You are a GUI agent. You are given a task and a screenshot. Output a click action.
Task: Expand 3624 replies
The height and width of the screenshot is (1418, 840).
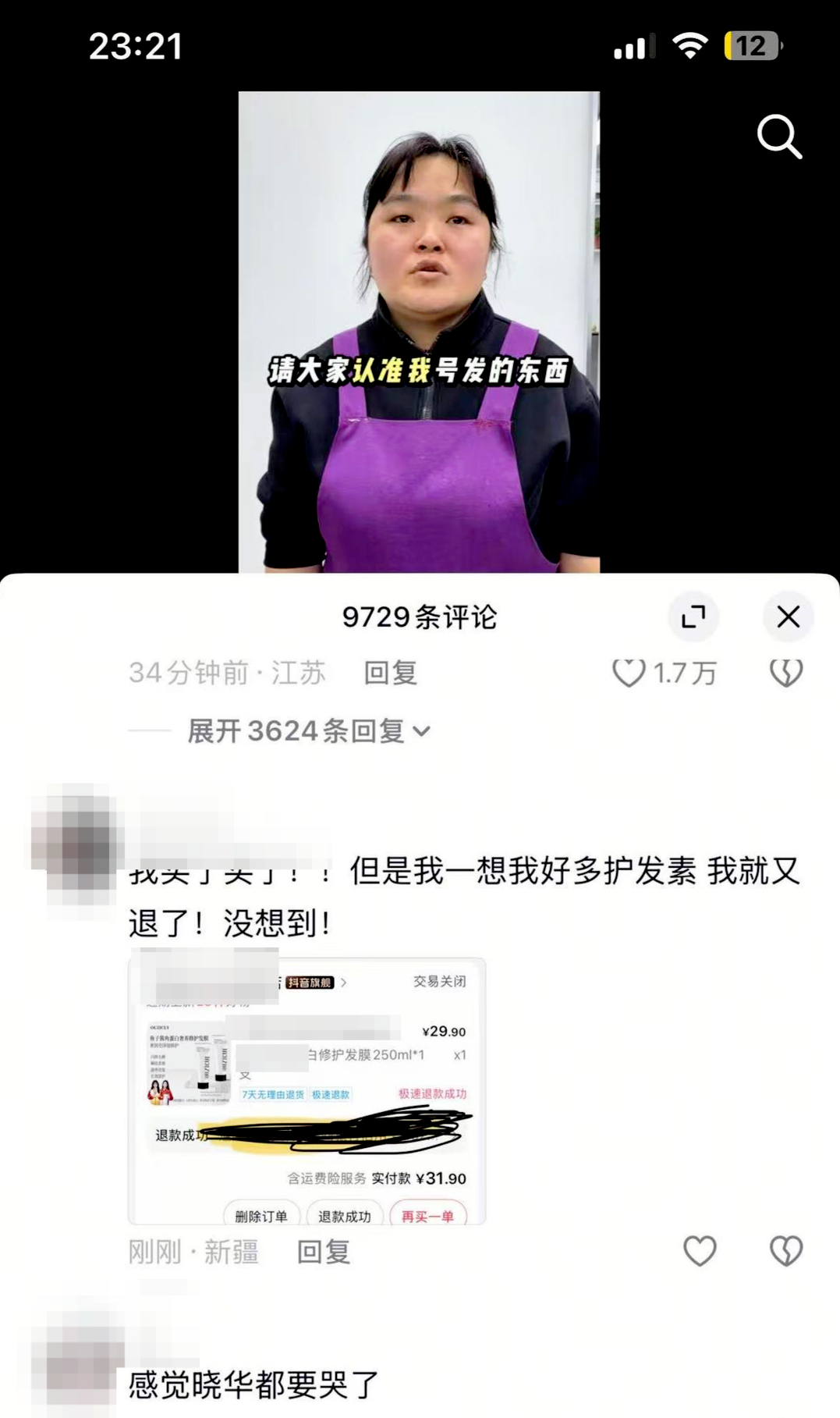(308, 731)
